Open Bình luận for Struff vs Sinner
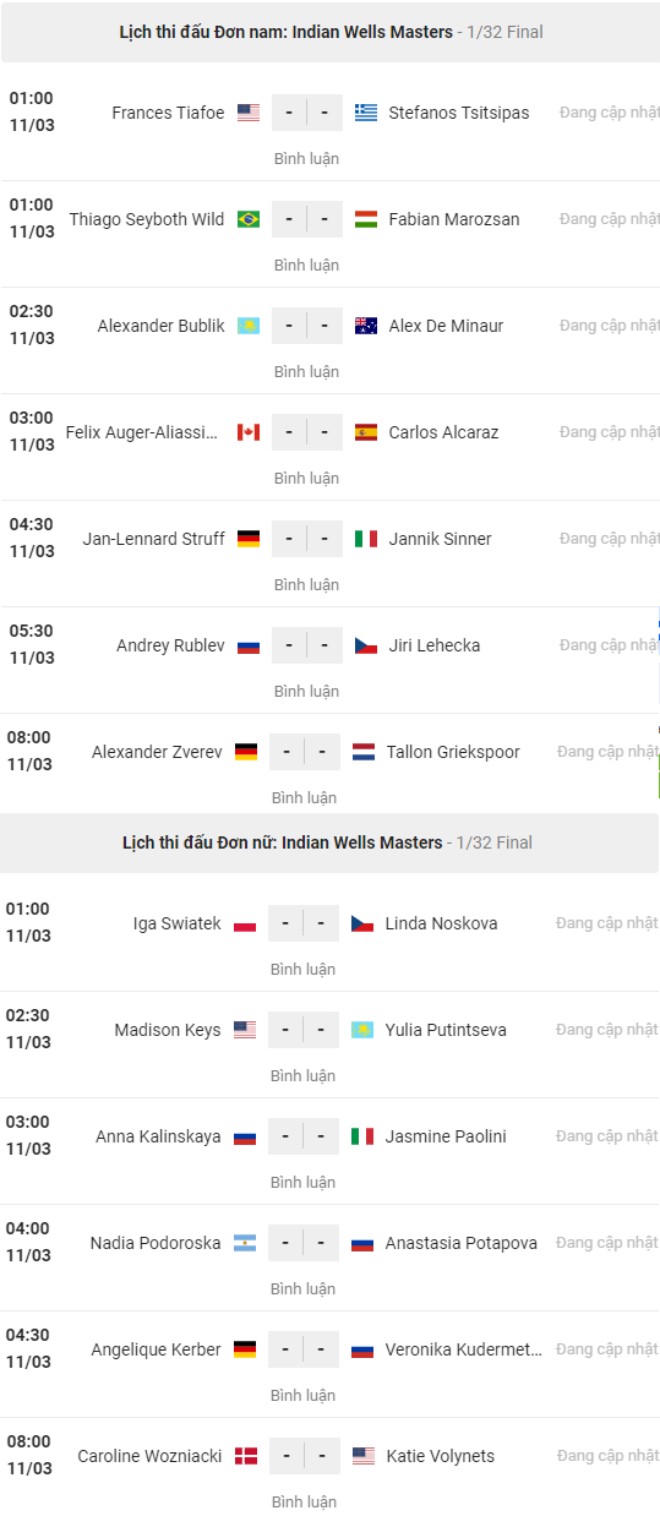 tap(306, 584)
